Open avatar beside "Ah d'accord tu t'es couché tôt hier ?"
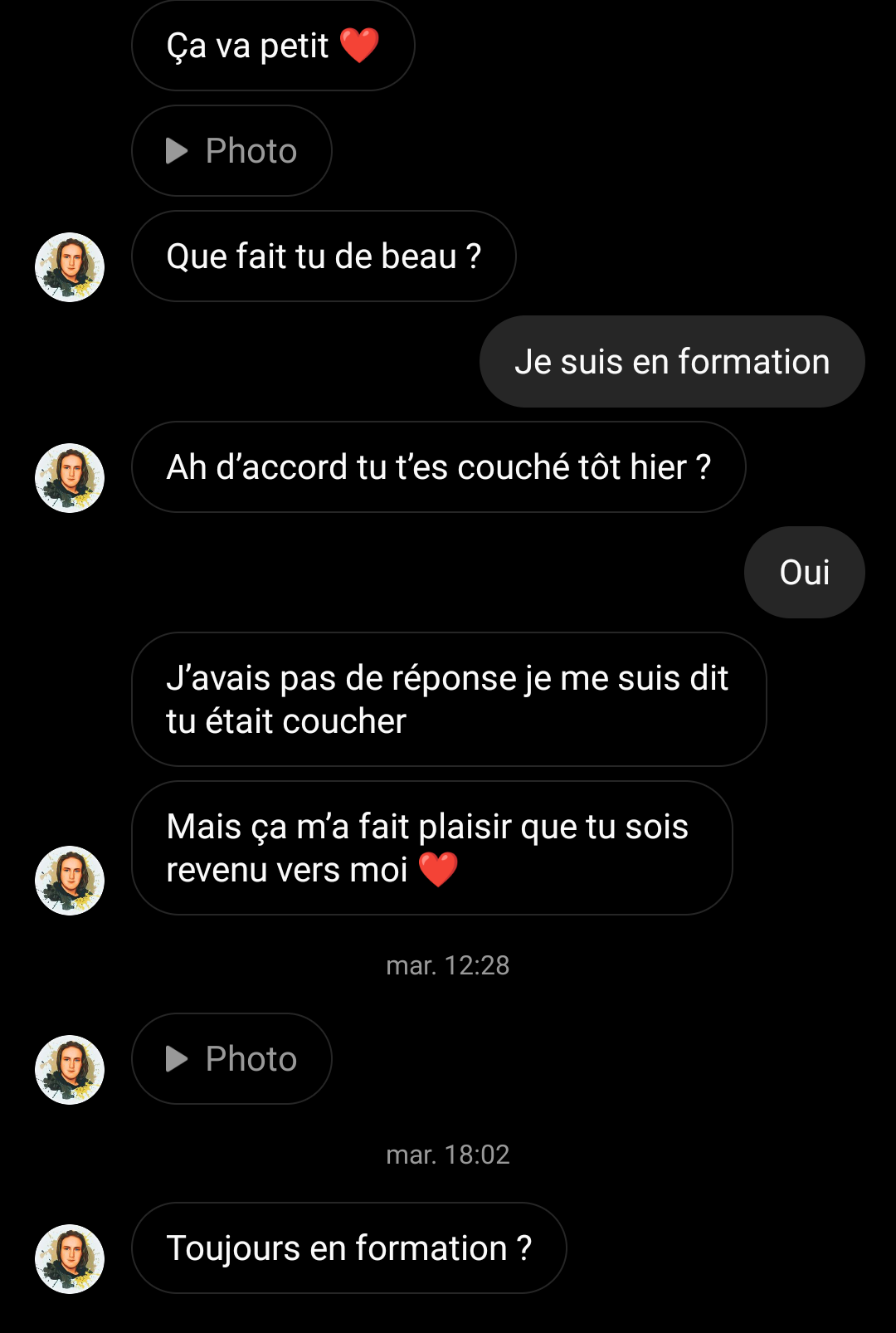Screen dimensions: 896x1333 (70, 478)
